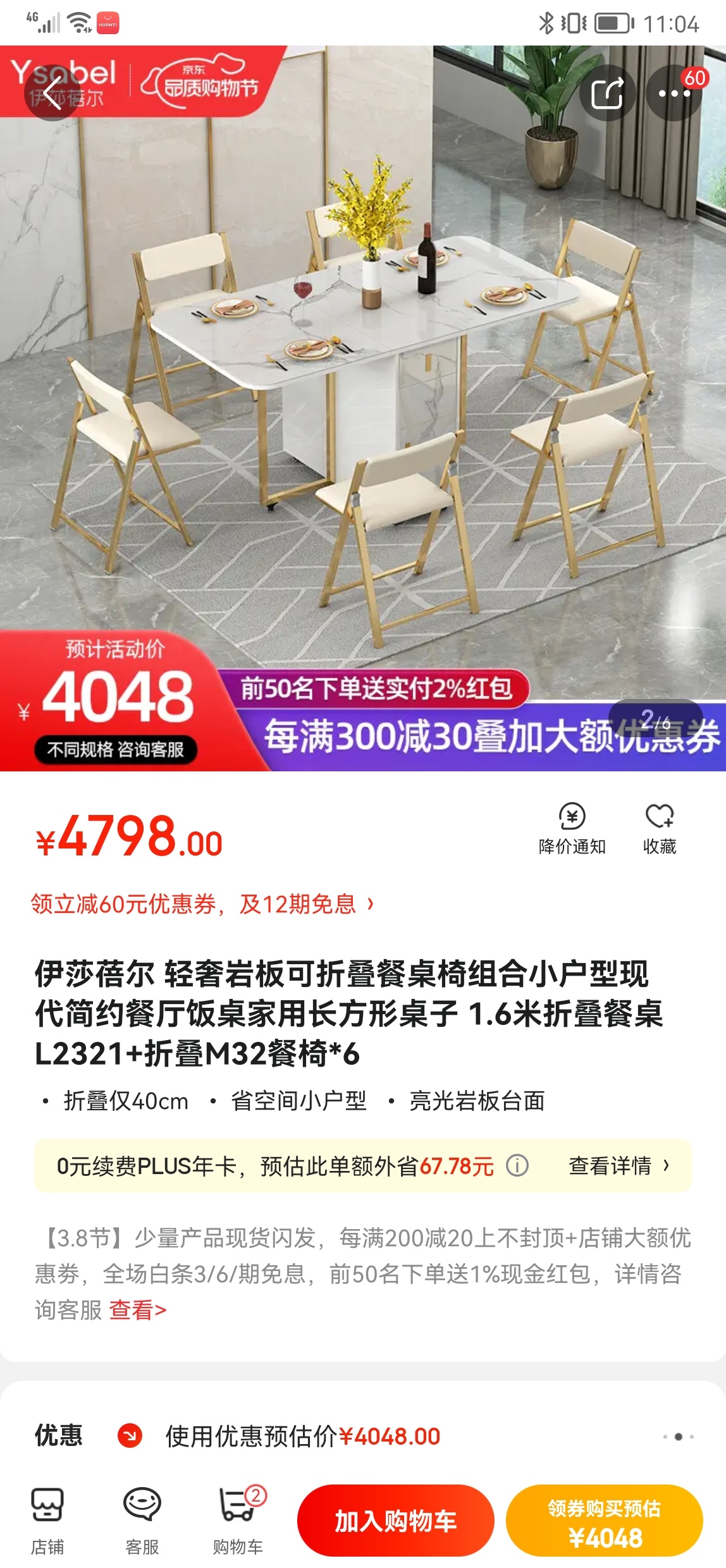
Task: Share this product
Action: coord(607,94)
